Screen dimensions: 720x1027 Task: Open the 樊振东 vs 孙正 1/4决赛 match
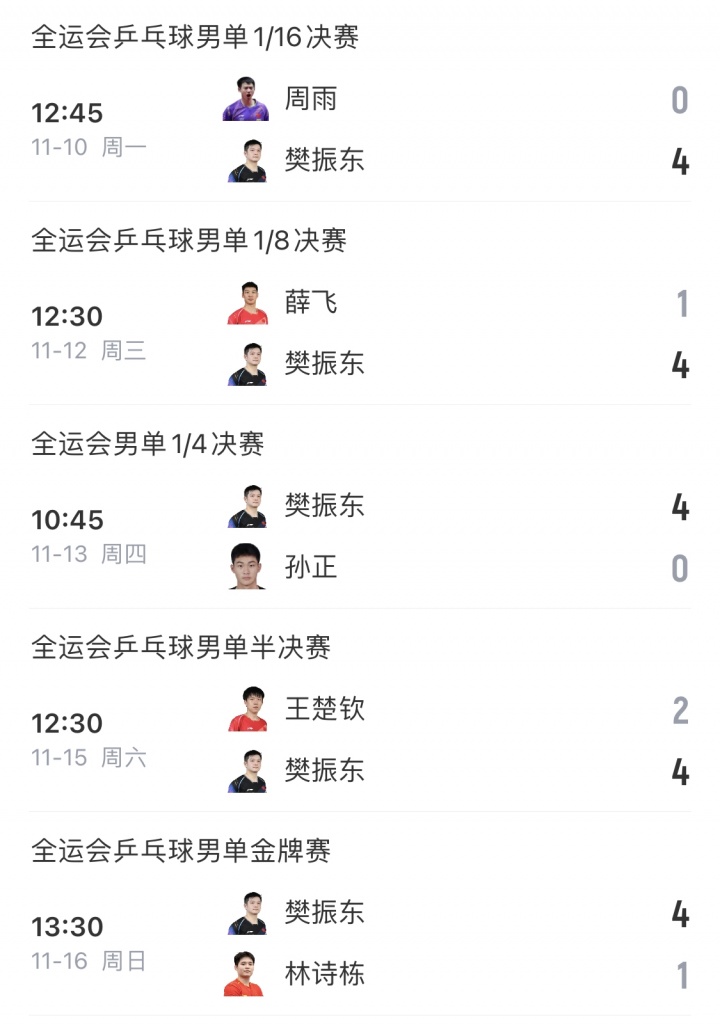(x=360, y=537)
